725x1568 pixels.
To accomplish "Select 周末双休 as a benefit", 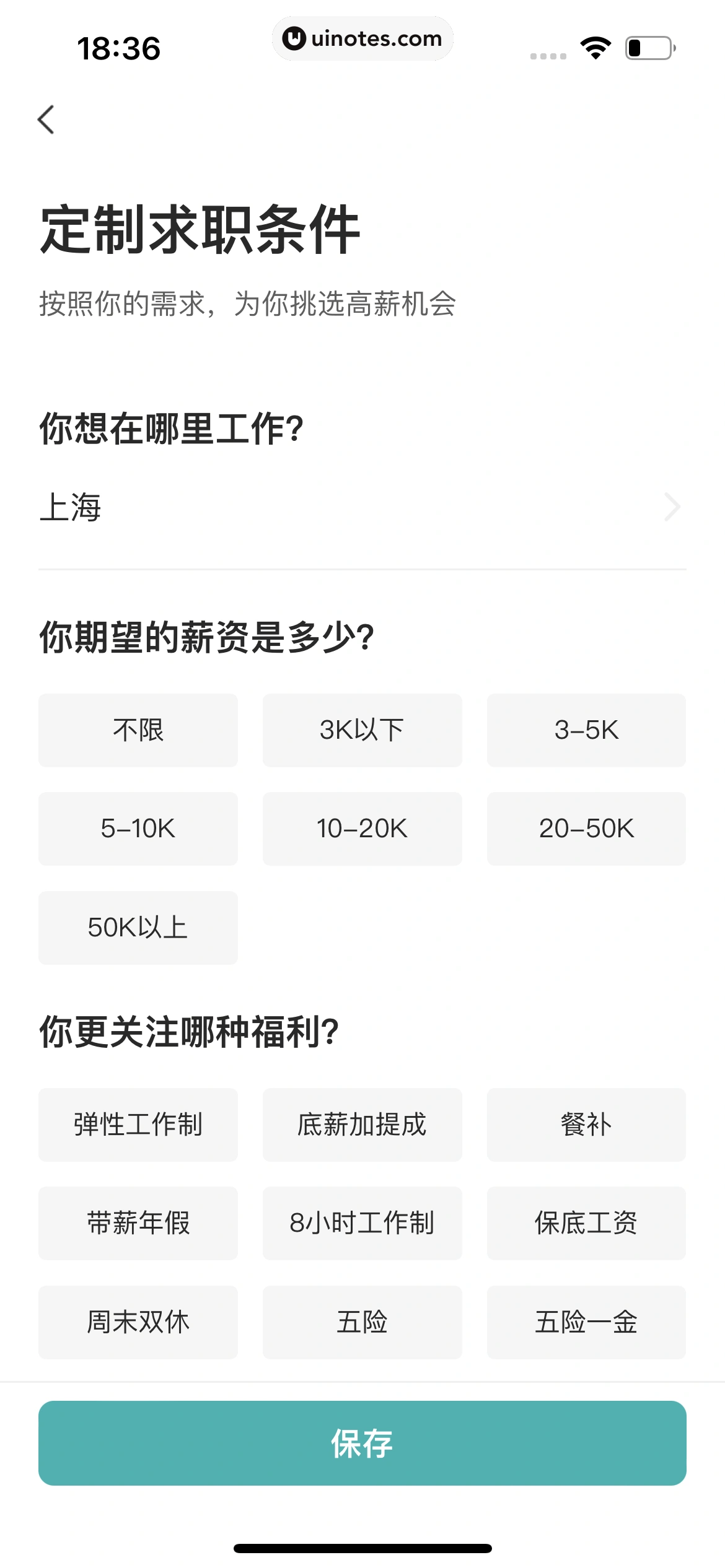I will point(138,1322).
